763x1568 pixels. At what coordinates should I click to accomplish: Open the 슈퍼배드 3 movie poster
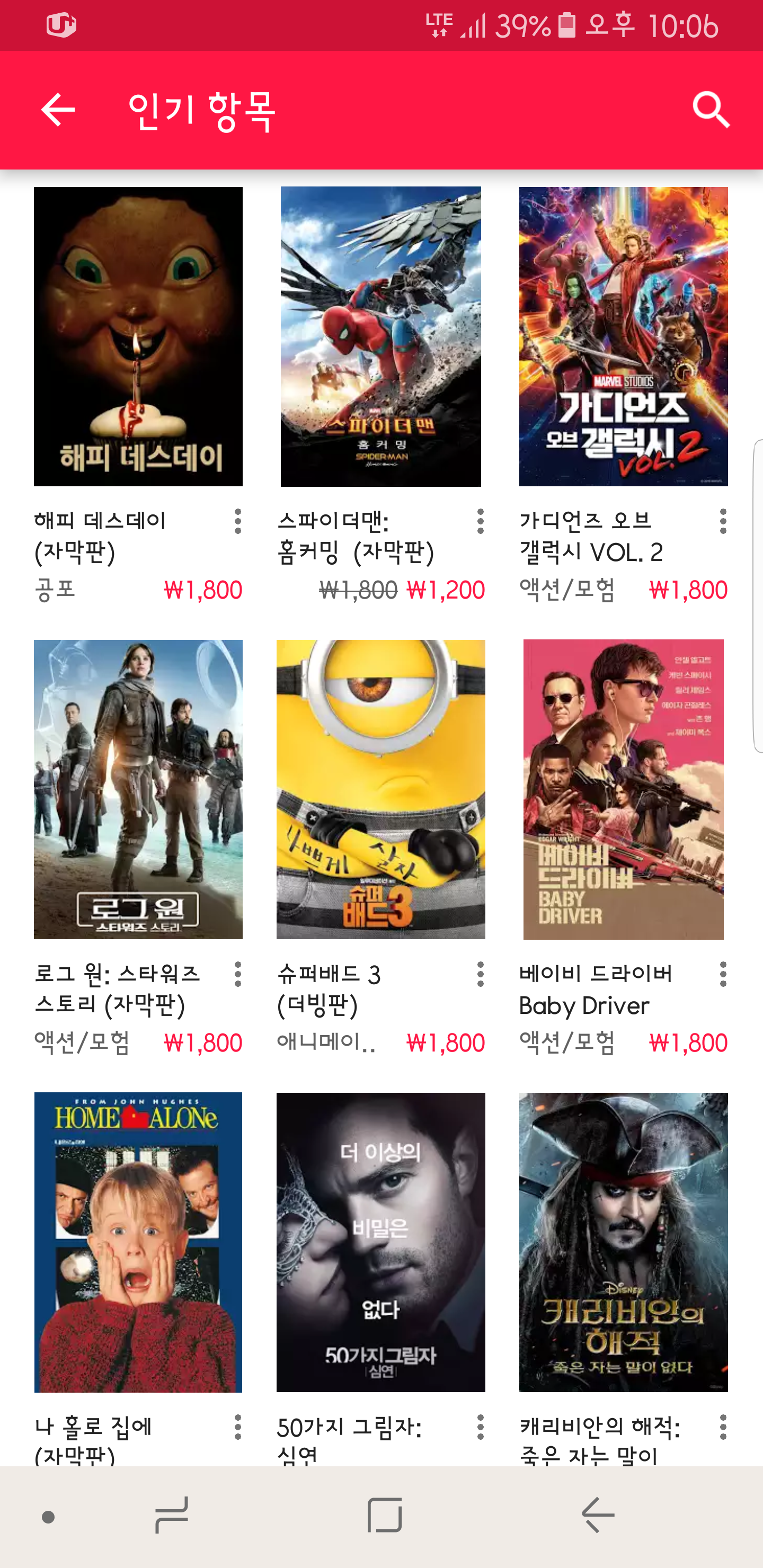[x=380, y=789]
